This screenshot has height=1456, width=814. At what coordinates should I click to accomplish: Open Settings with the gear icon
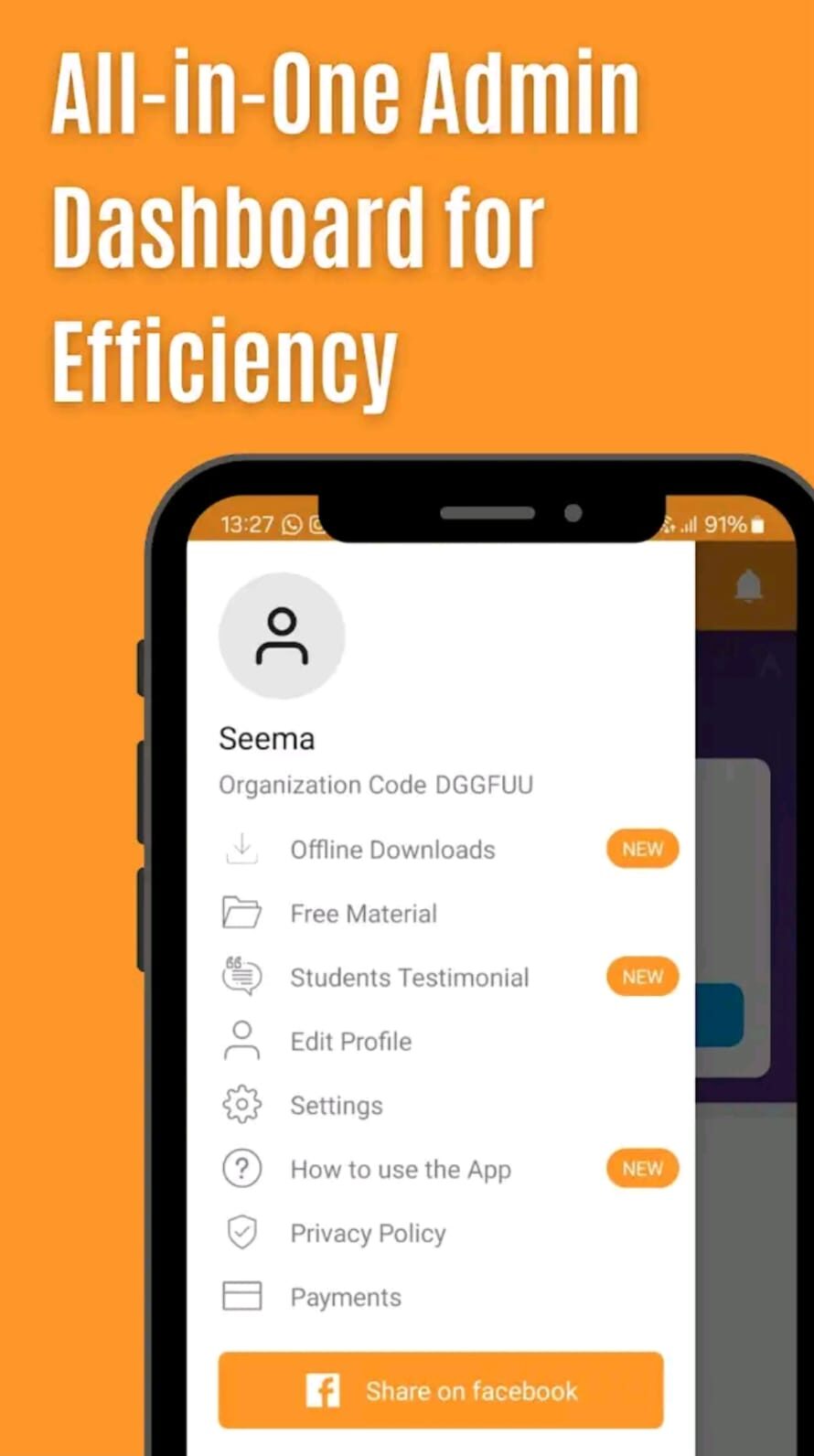coord(241,1105)
